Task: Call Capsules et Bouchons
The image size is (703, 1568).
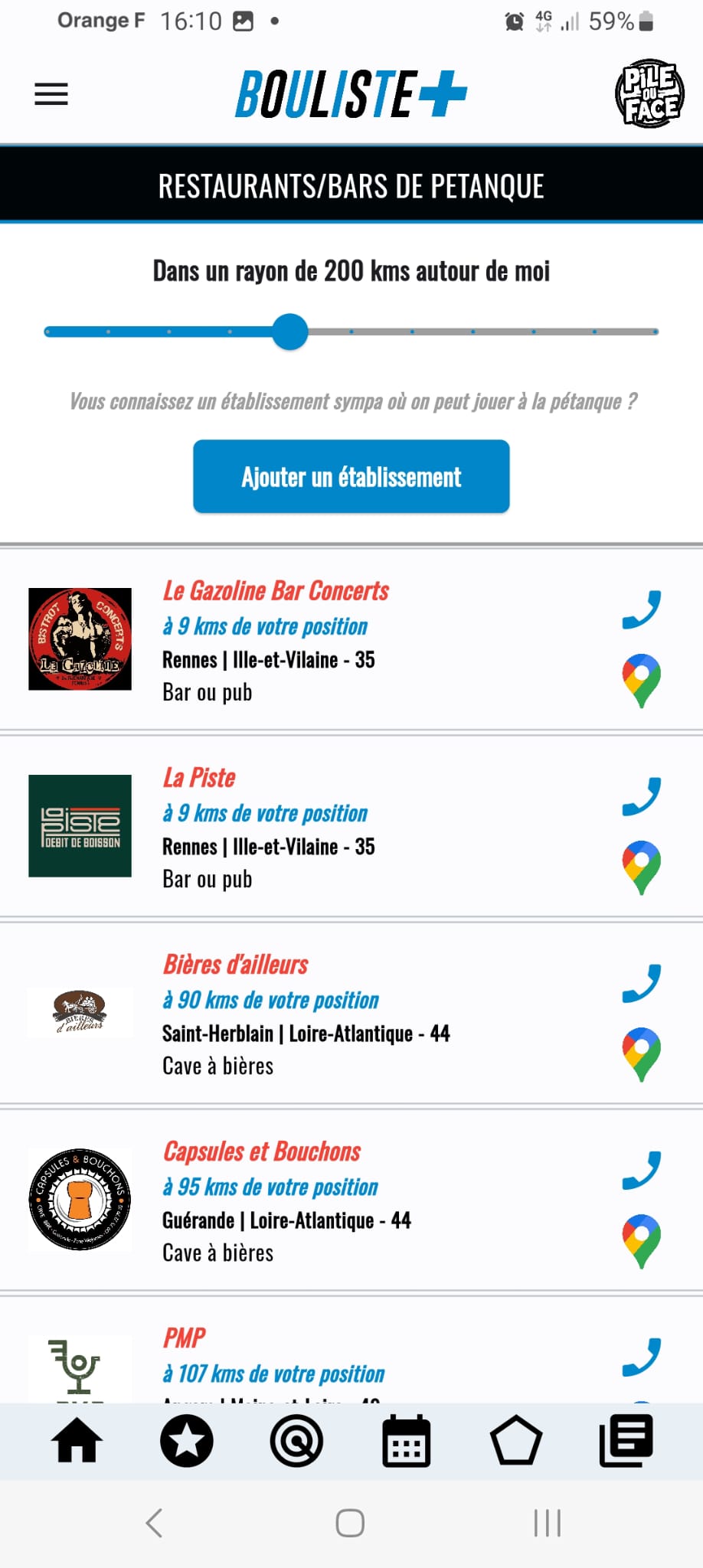Action: [x=642, y=1170]
